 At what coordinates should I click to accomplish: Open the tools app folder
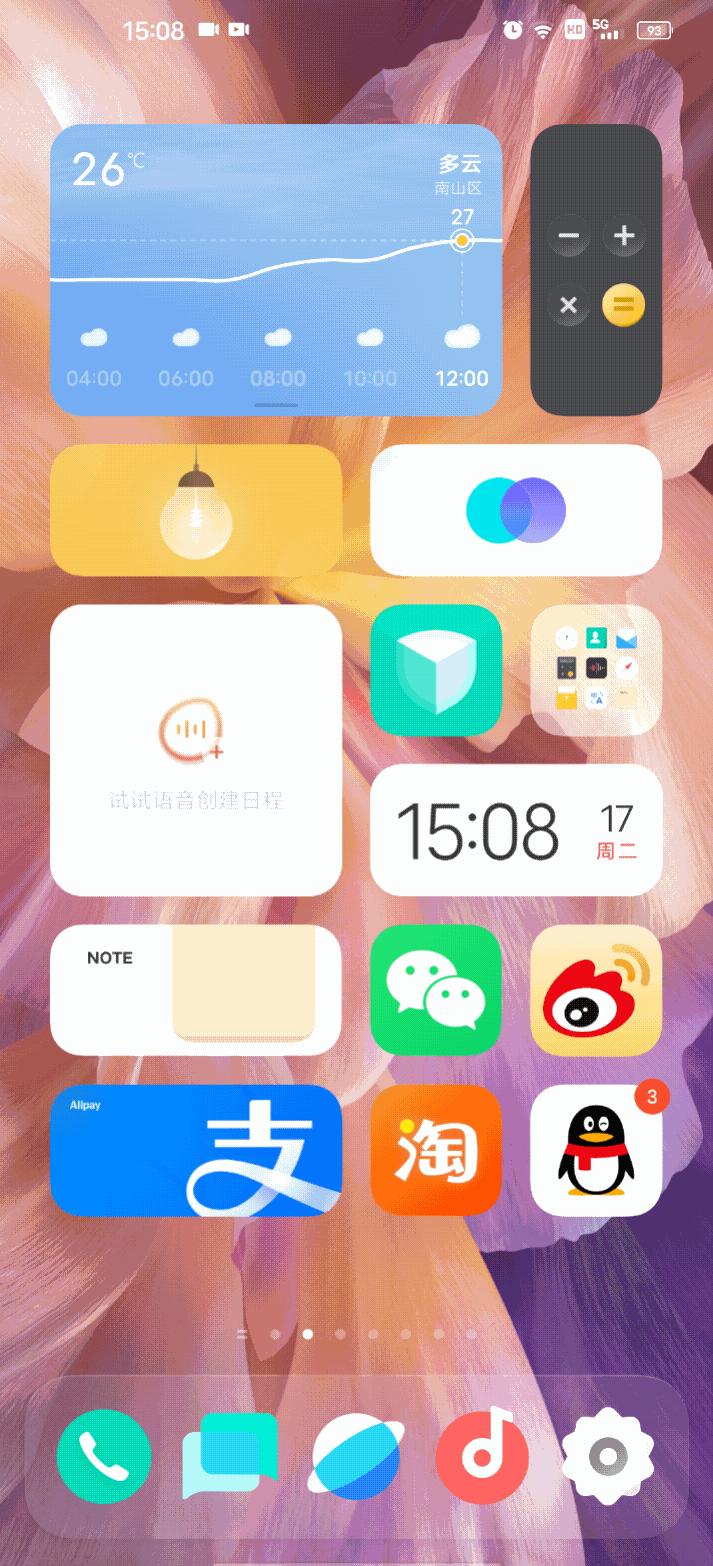pyautogui.click(x=596, y=670)
